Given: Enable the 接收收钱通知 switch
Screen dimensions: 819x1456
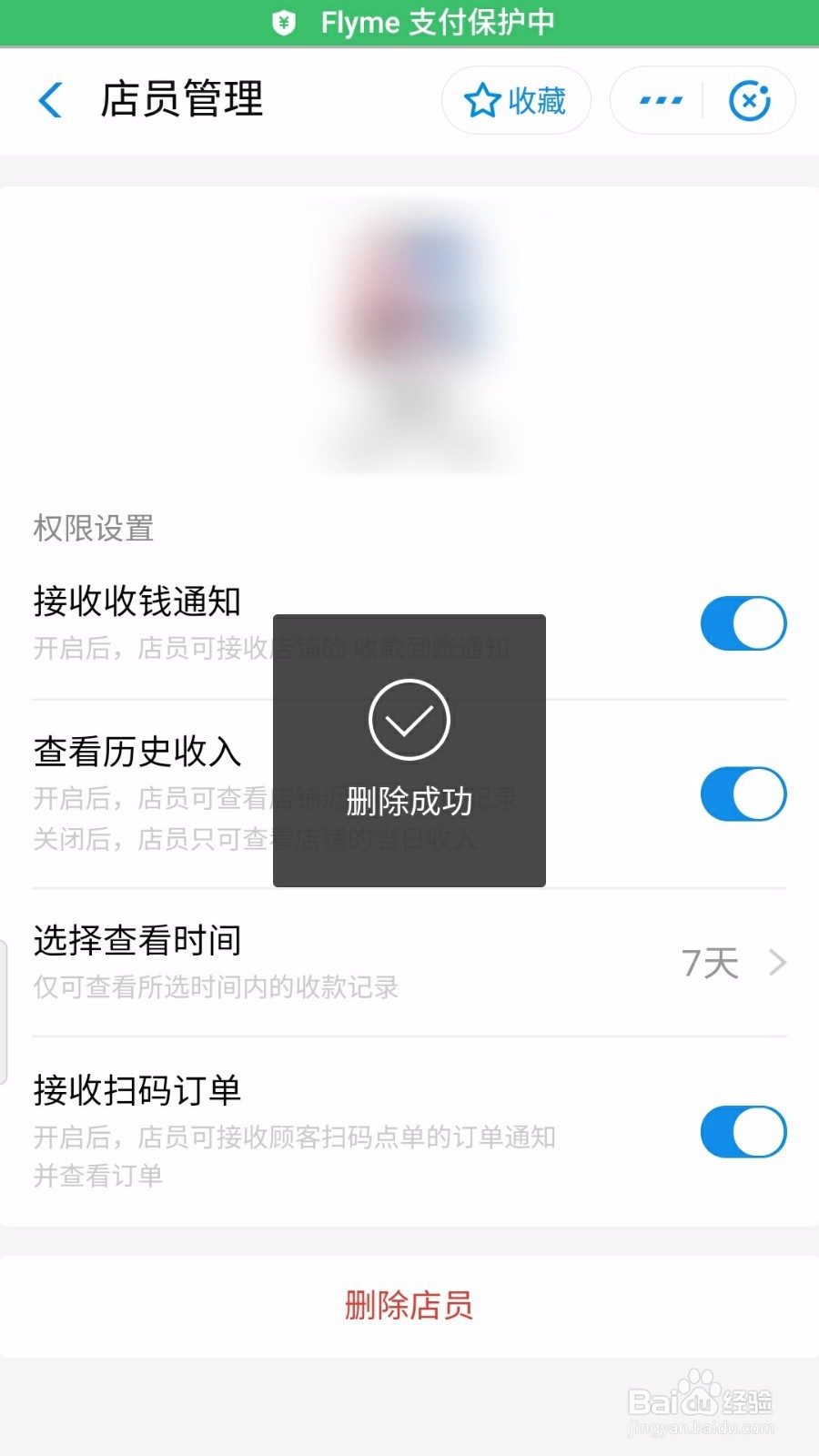Looking at the screenshot, I should tap(743, 623).
